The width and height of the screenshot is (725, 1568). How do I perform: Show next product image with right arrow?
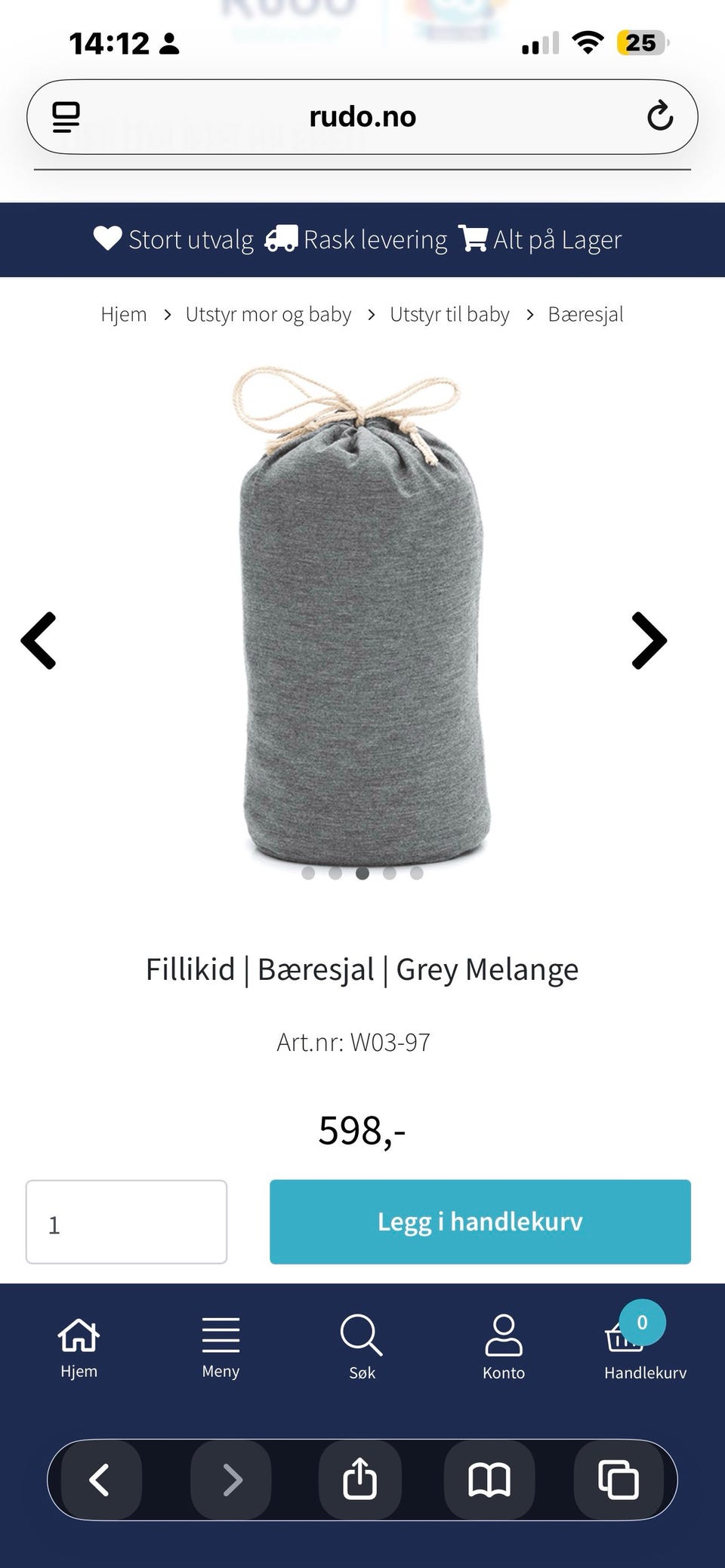(x=647, y=641)
